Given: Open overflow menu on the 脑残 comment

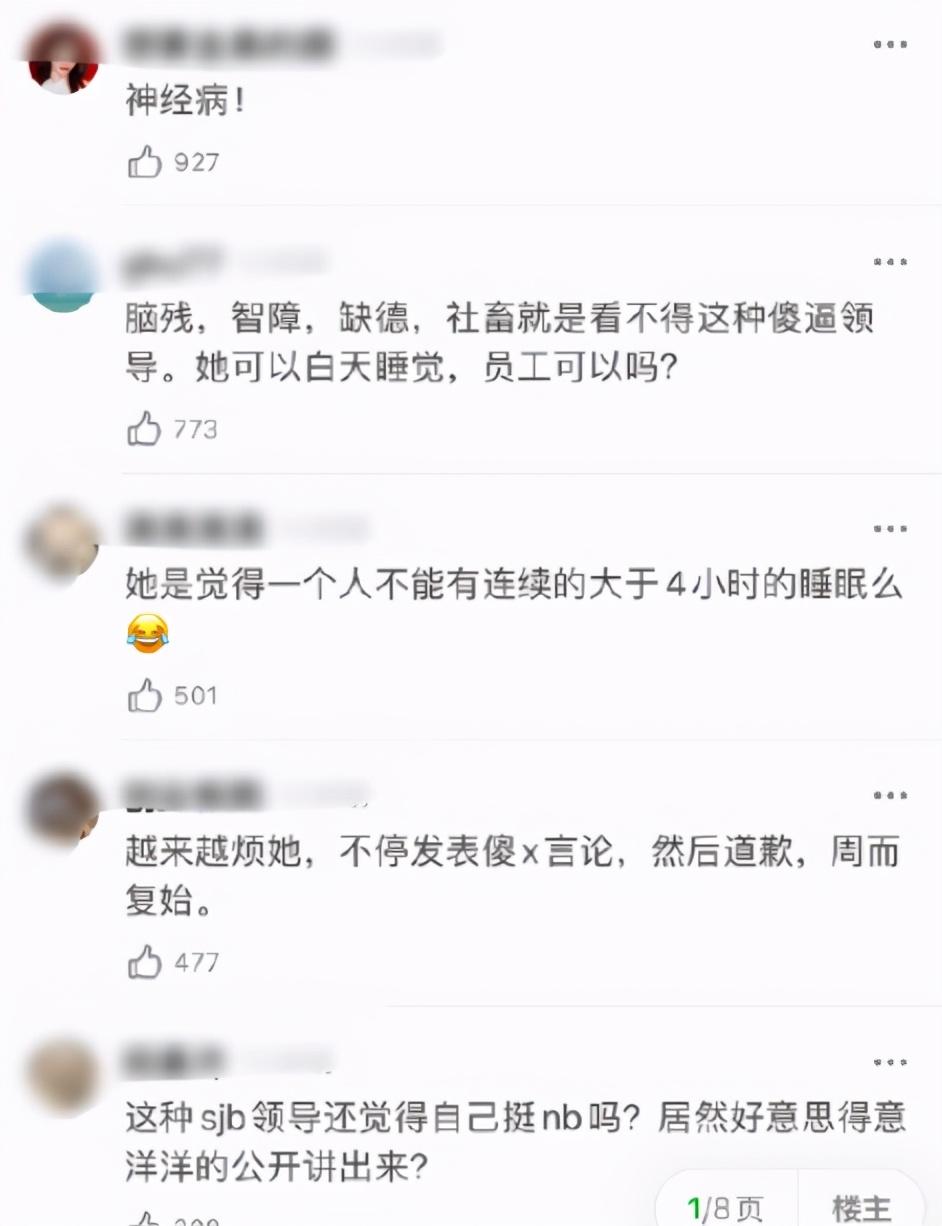Looking at the screenshot, I should point(889,262).
